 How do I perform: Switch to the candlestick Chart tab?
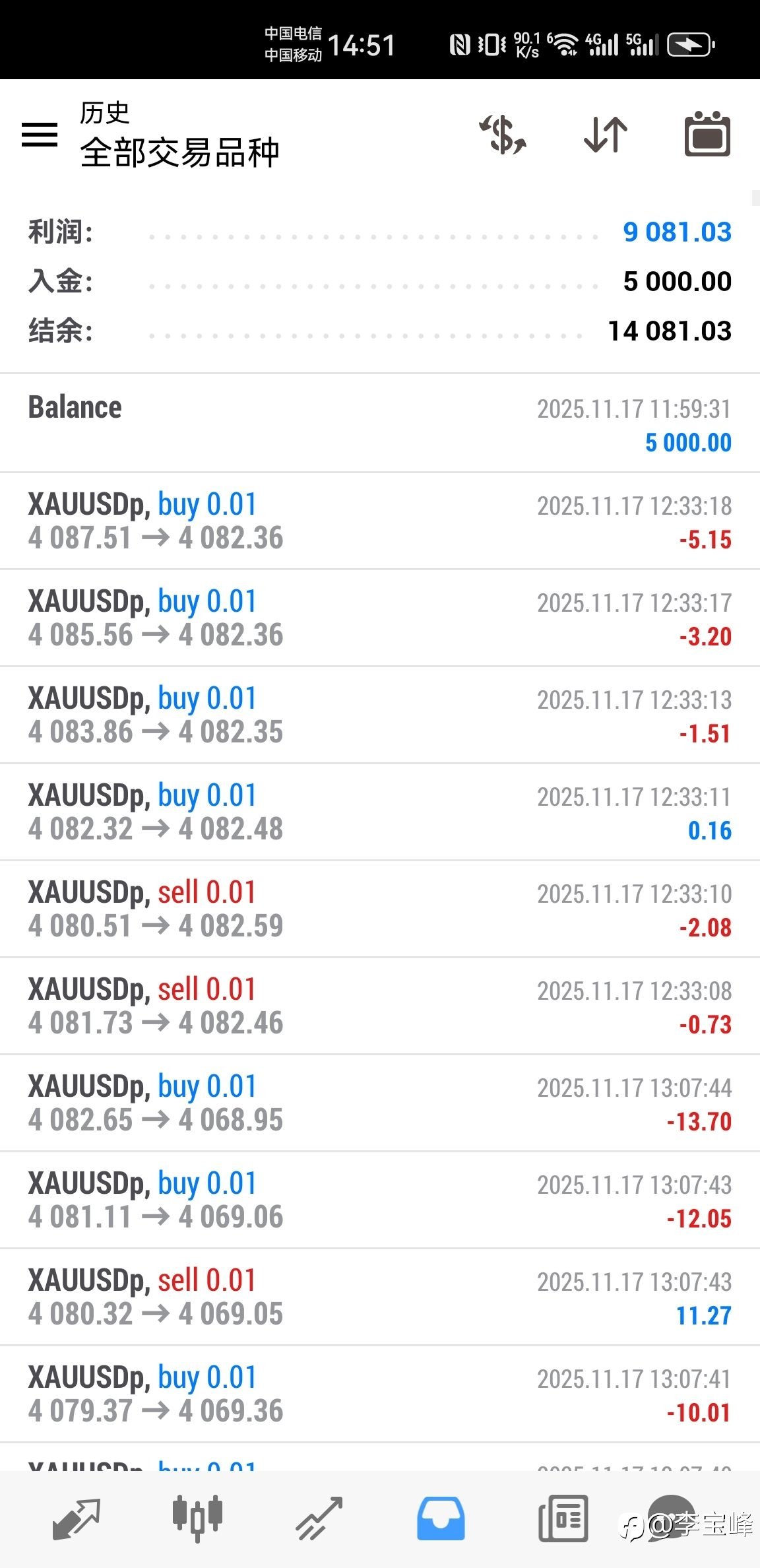coord(197,1519)
